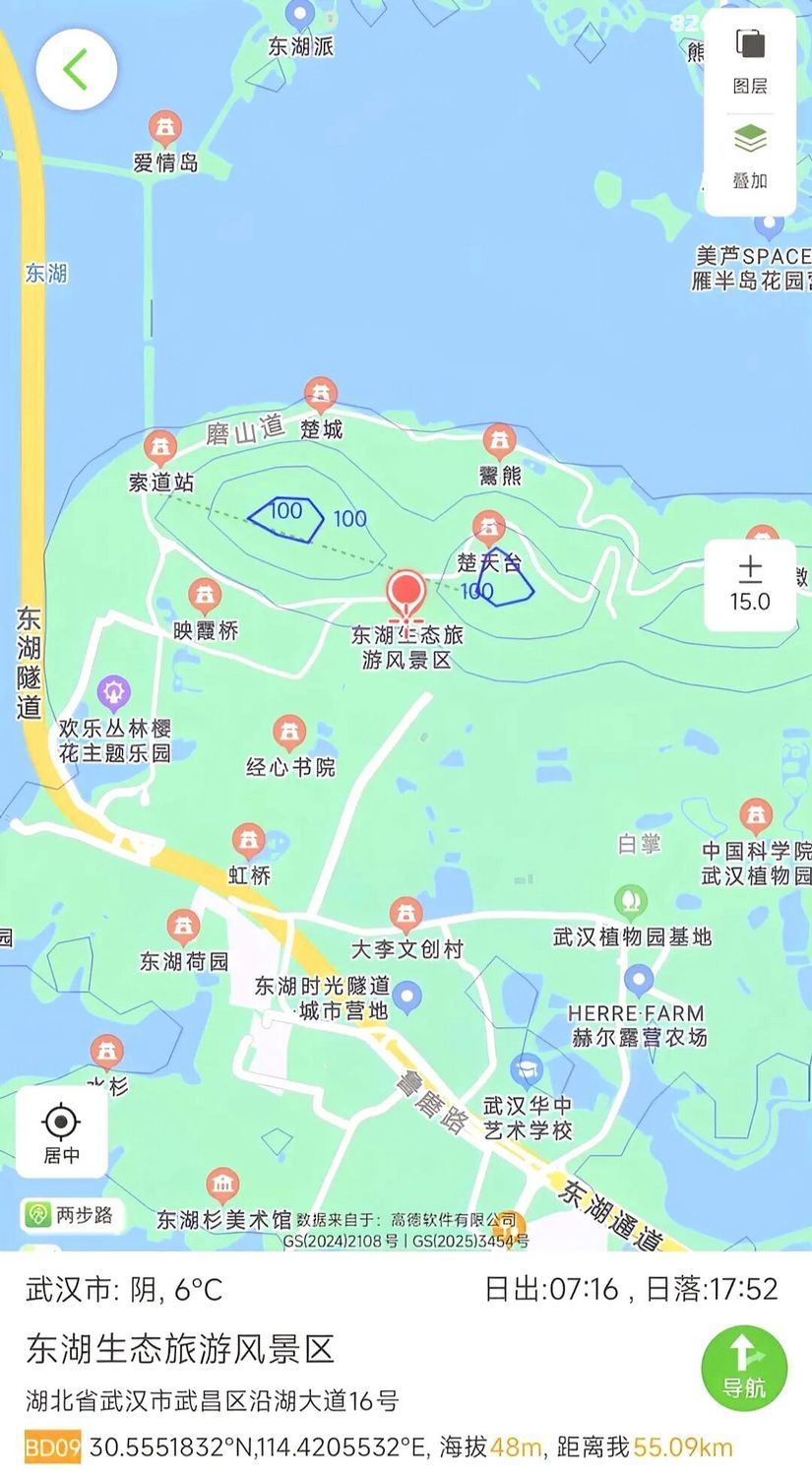Select the 经心书院 marker
Screen dimensions: 812x1477
(x=288, y=734)
